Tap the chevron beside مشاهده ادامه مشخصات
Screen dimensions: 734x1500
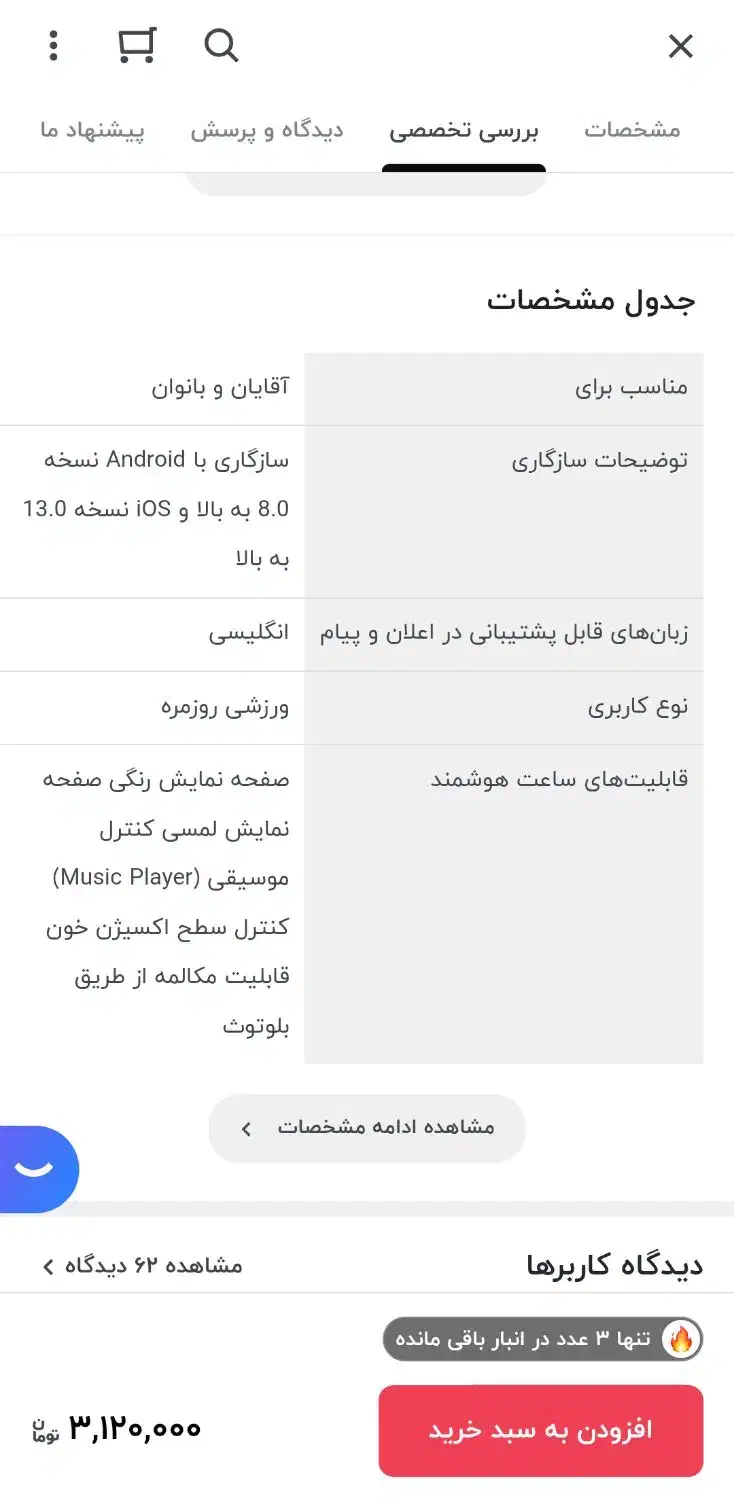point(246,1128)
